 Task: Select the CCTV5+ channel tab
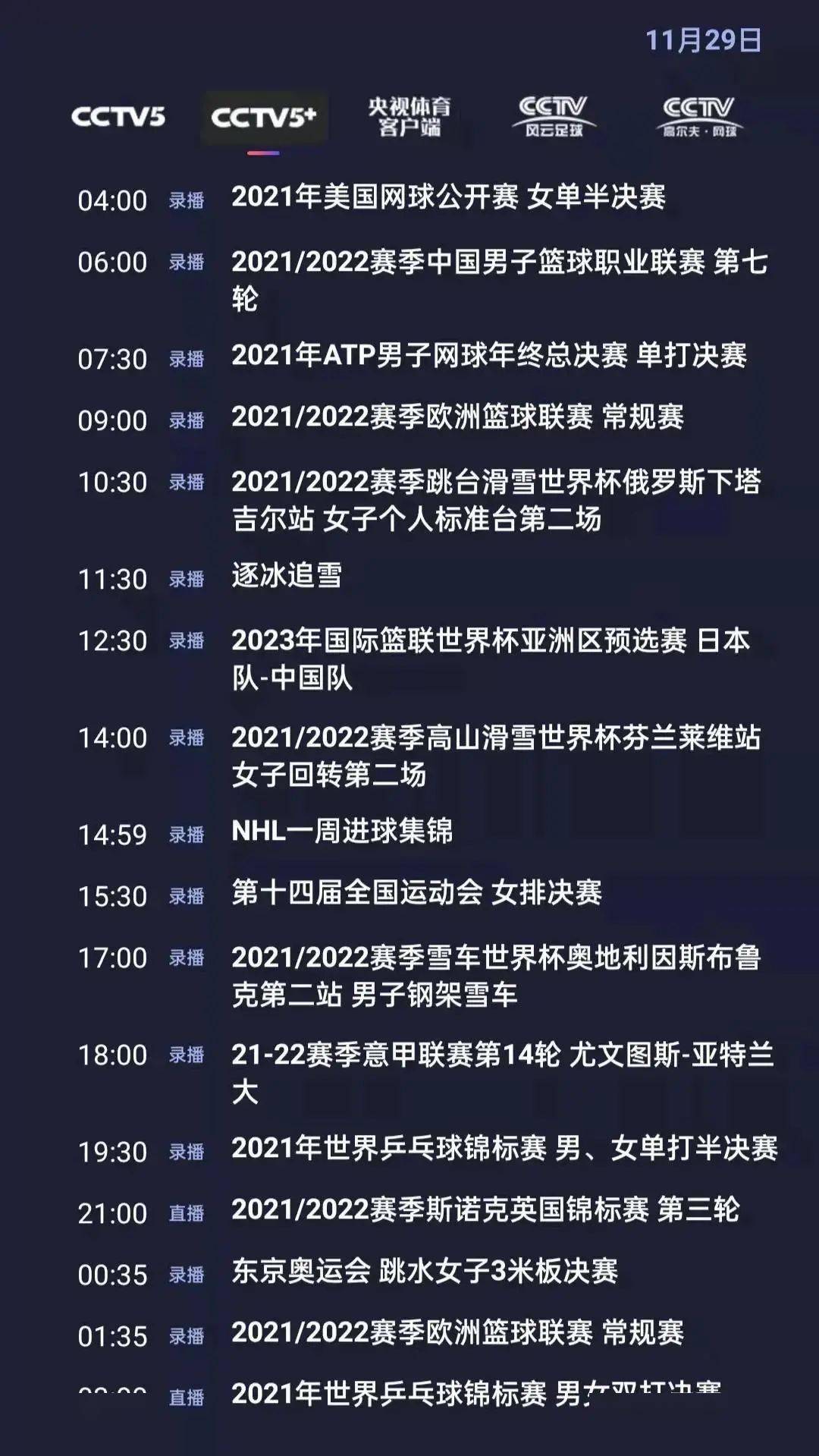click(x=263, y=118)
